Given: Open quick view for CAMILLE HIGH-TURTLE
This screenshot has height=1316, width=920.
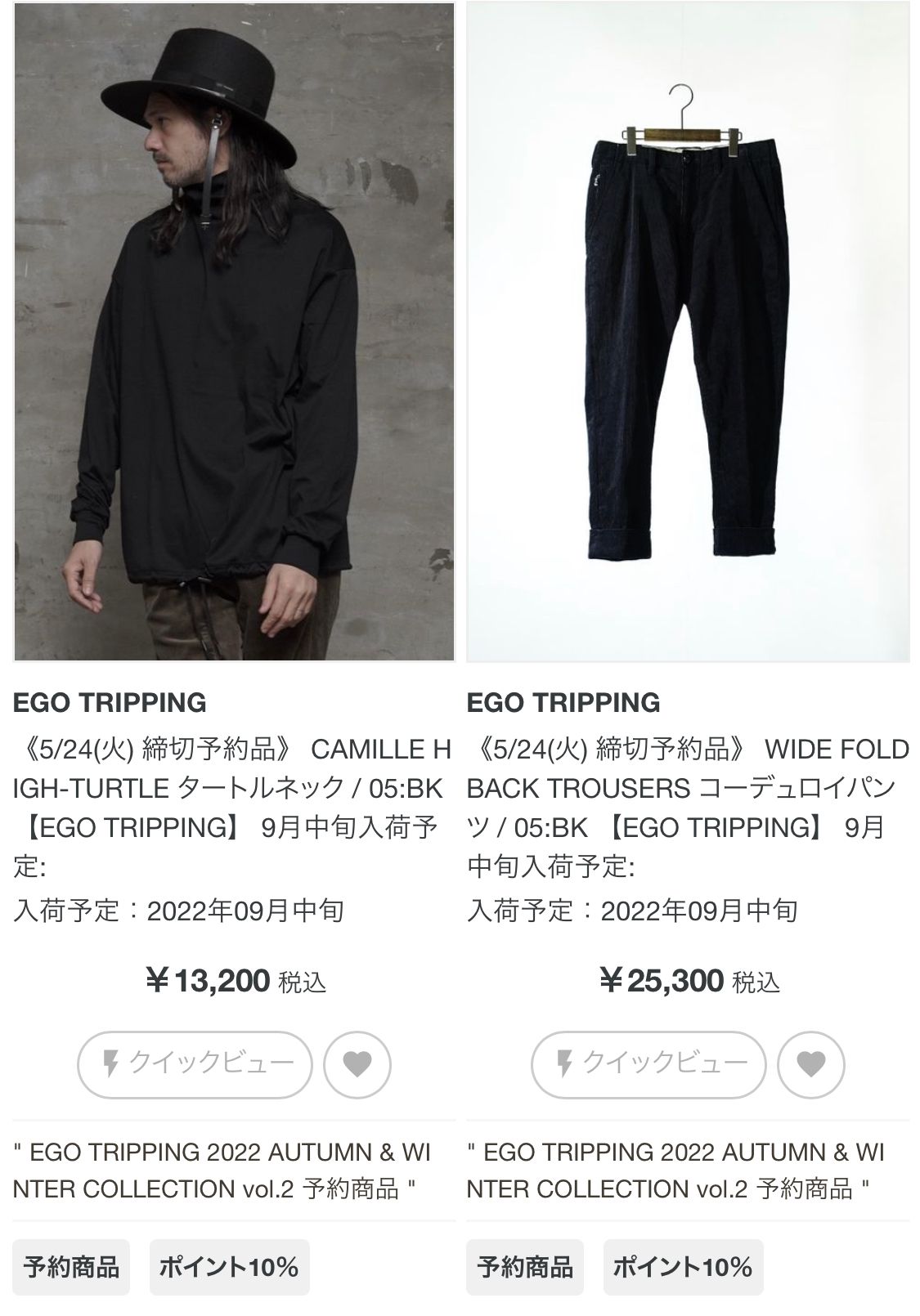Looking at the screenshot, I should (195, 1064).
